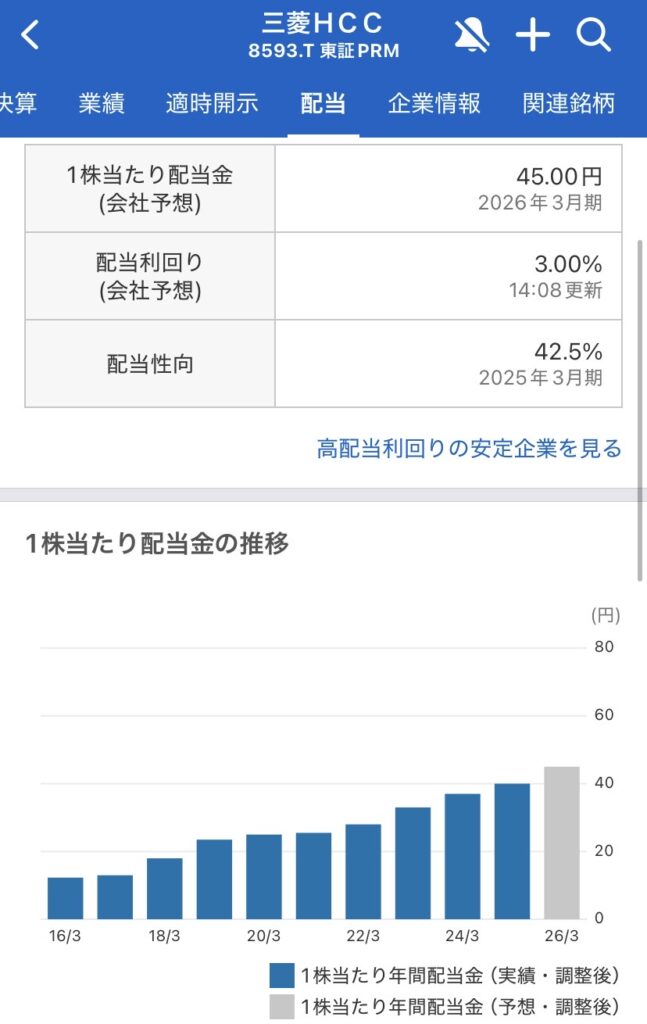Toggle the muted notification bell

[x=471, y=36]
